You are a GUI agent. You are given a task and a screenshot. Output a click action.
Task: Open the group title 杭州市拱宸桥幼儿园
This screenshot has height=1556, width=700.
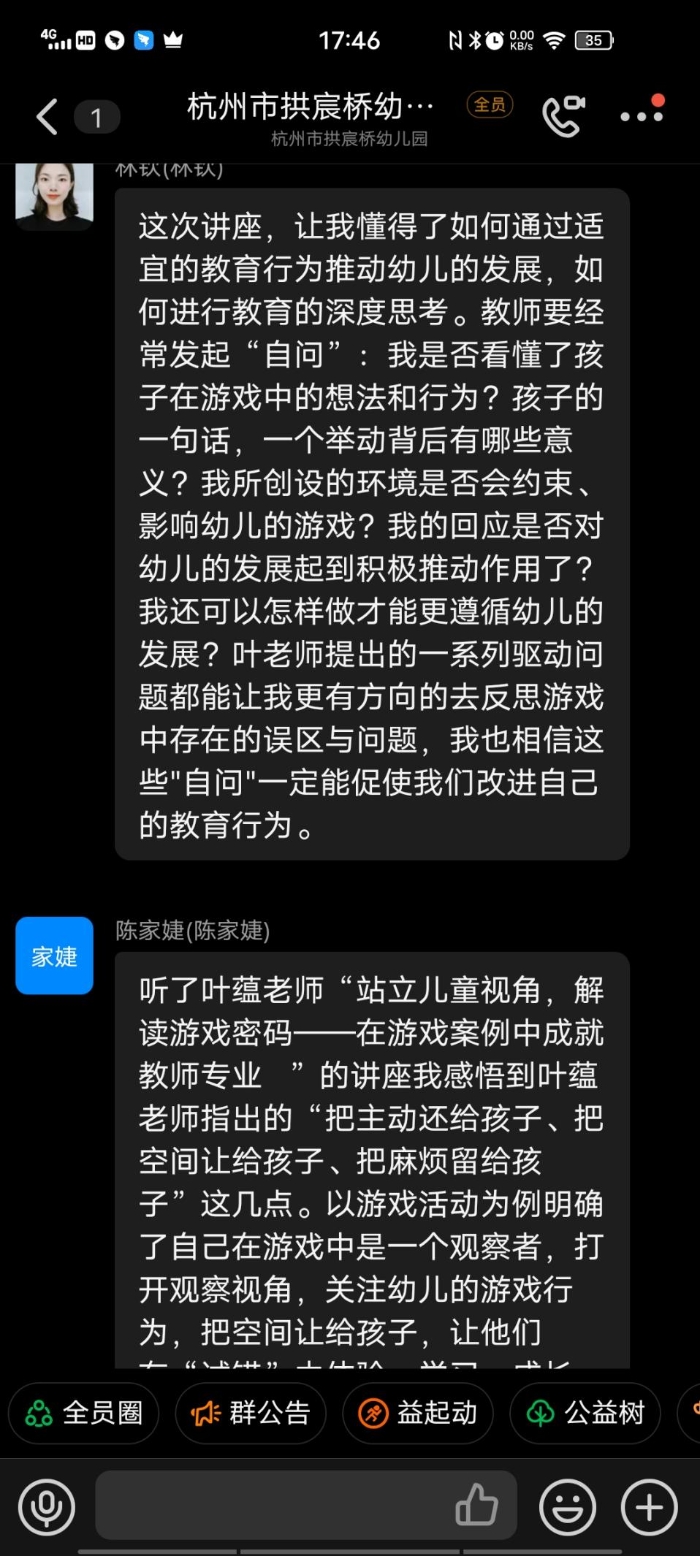tap(312, 106)
